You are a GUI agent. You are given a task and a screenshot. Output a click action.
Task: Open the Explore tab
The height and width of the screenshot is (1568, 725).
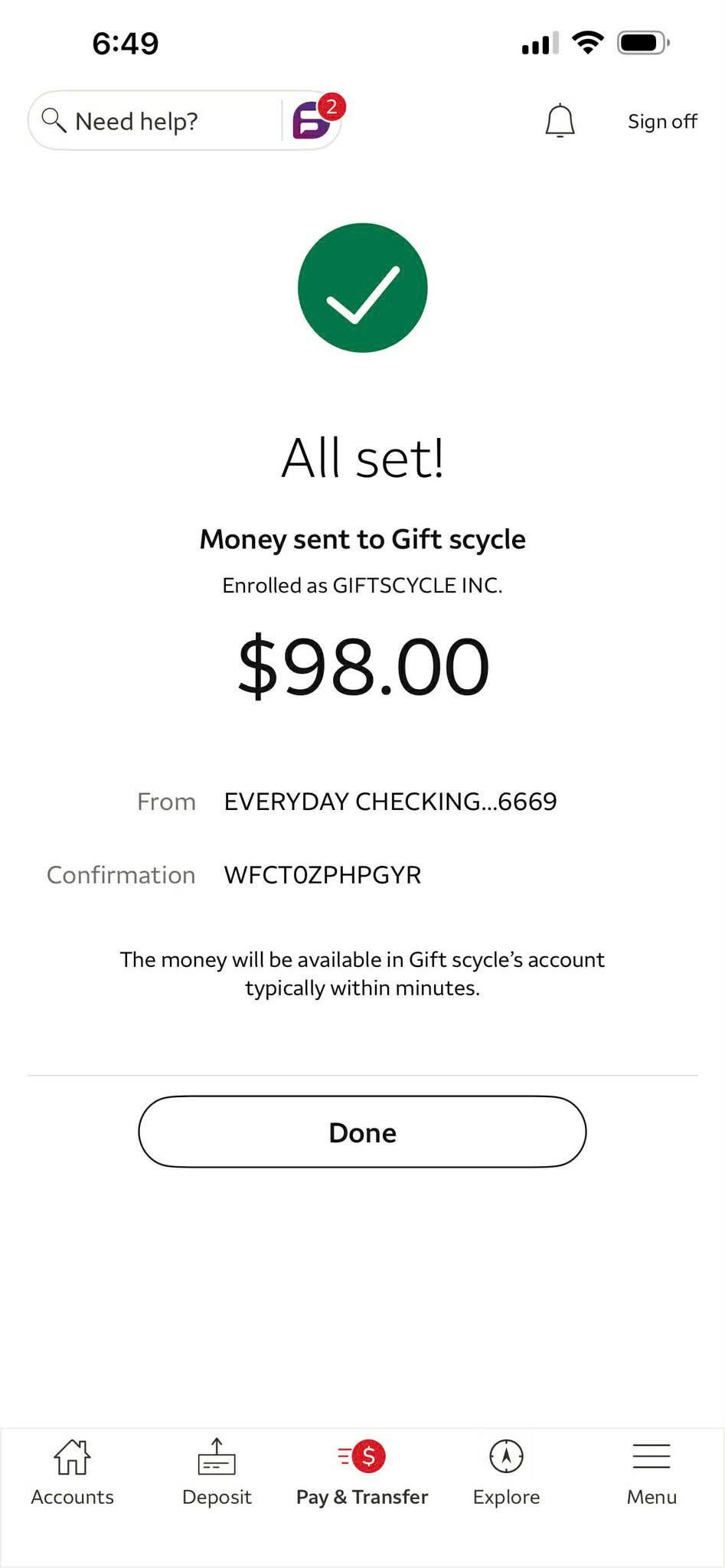[x=506, y=1472]
